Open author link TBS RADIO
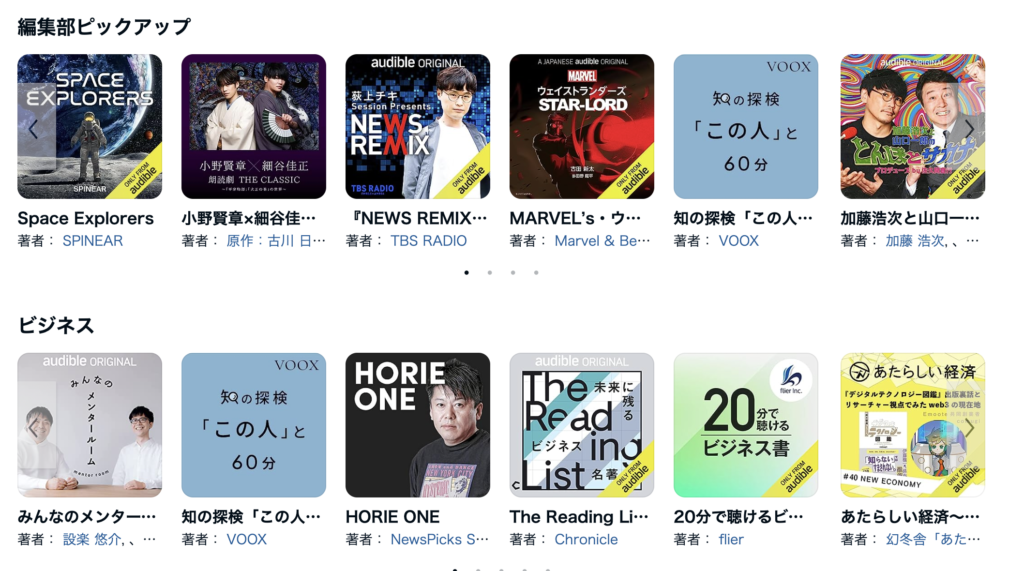Viewport: 1024px width, 571px height. click(428, 241)
